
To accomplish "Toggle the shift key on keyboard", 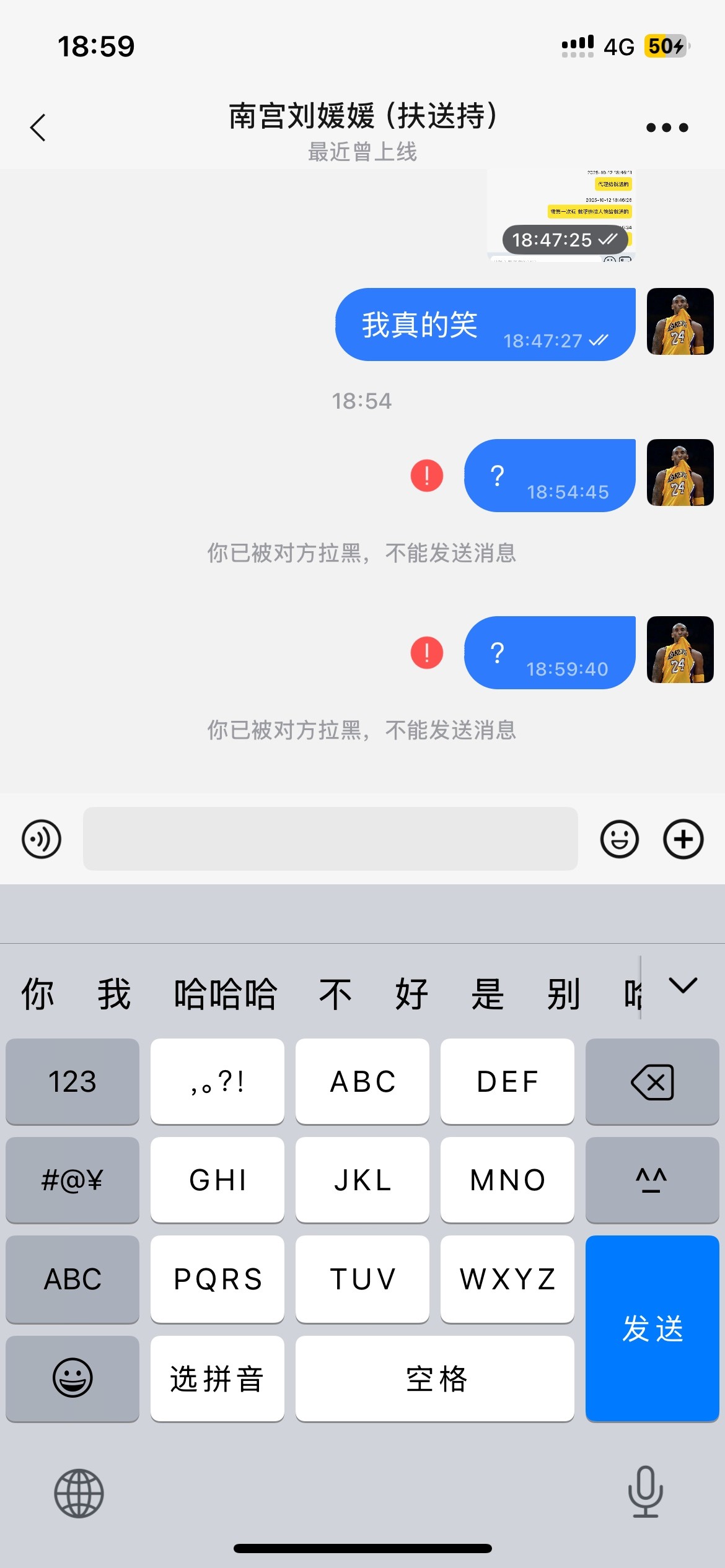I will (652, 1180).
